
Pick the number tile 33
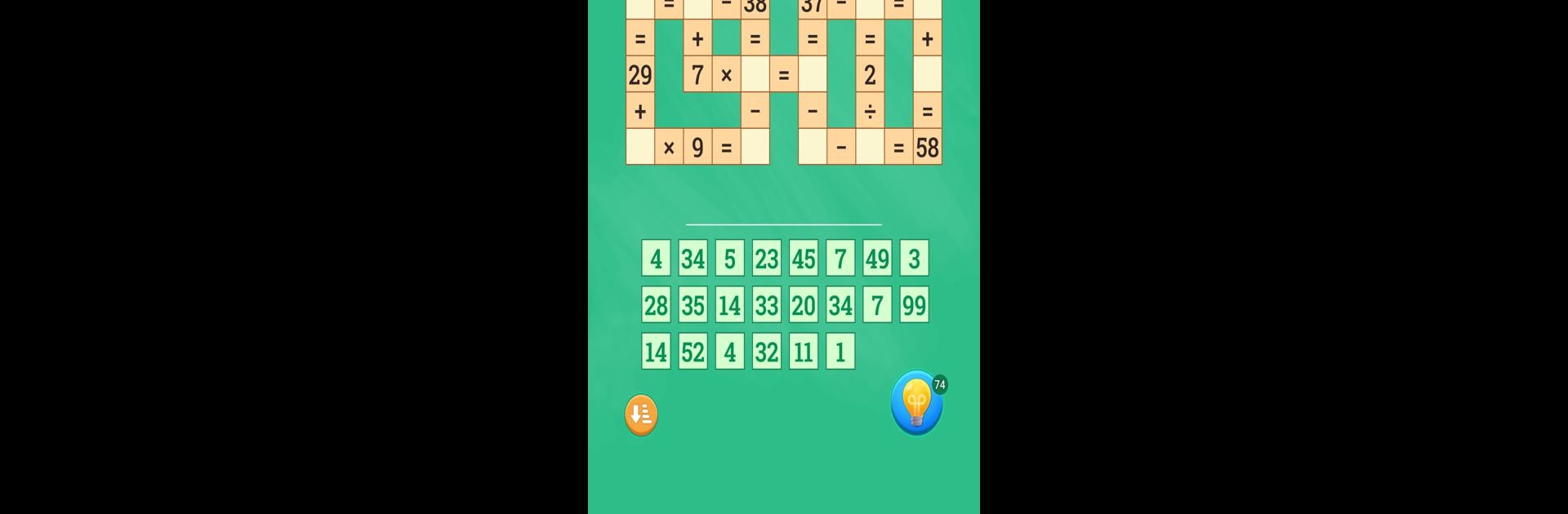766,305
